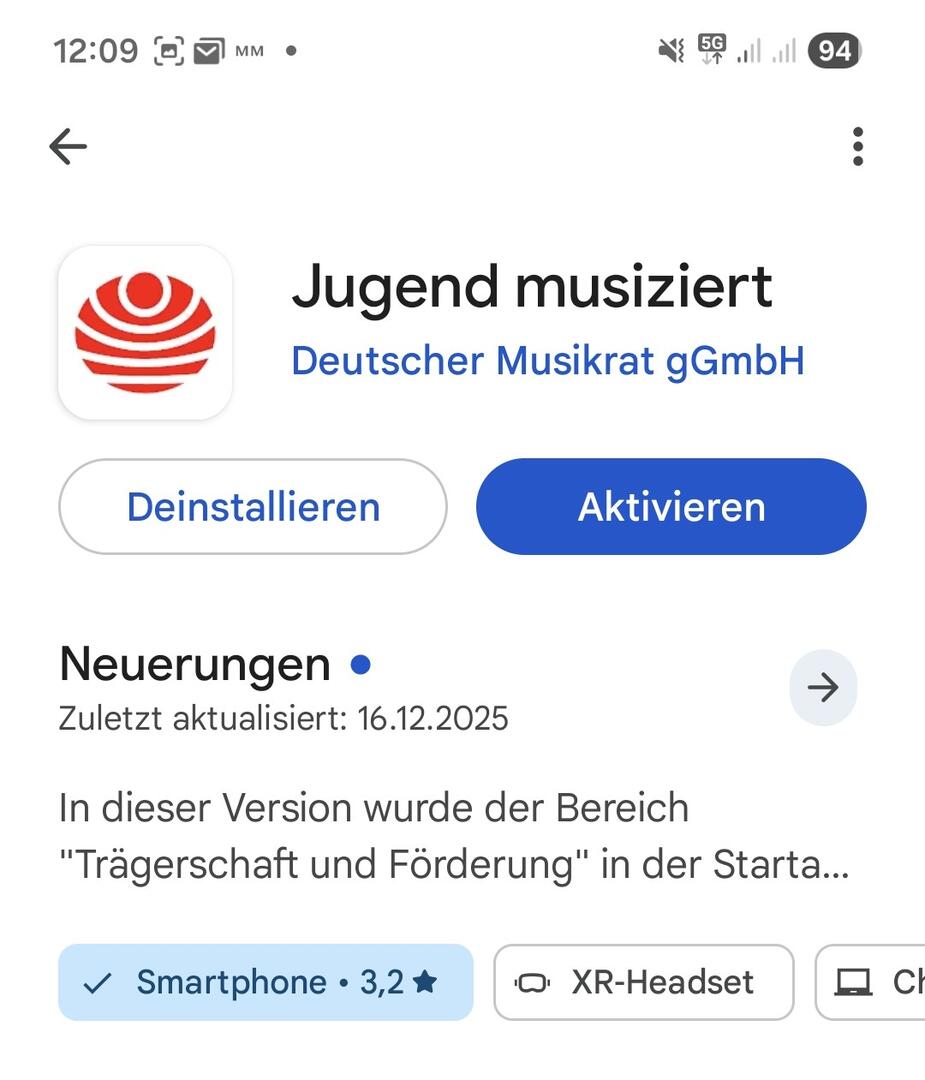Open the three-dot overflow menu
Viewport: 925px width, 1080px height.
857,147
